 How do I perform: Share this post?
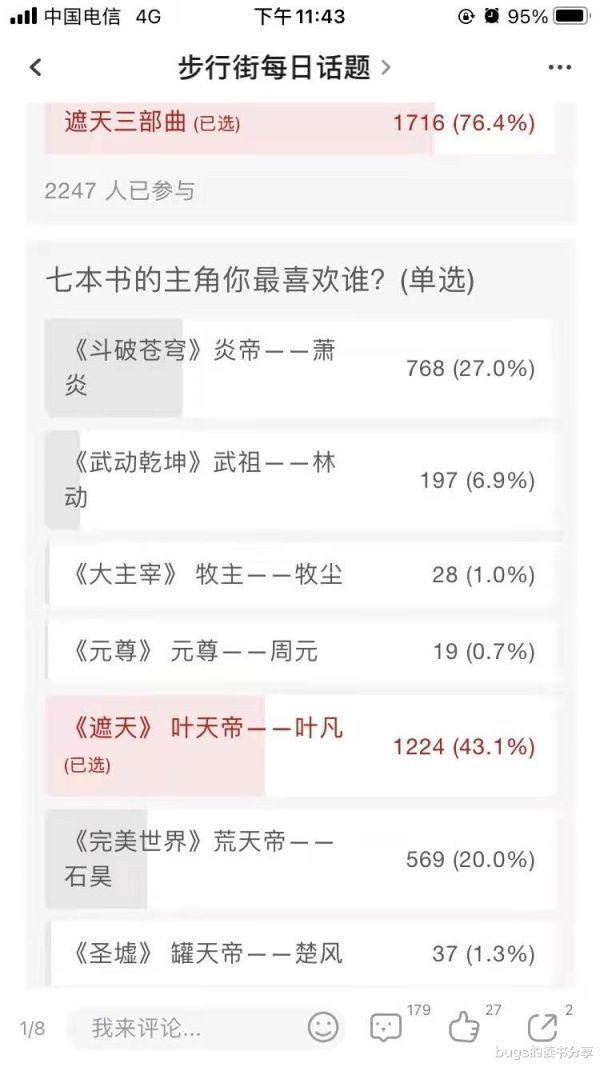tap(544, 1026)
